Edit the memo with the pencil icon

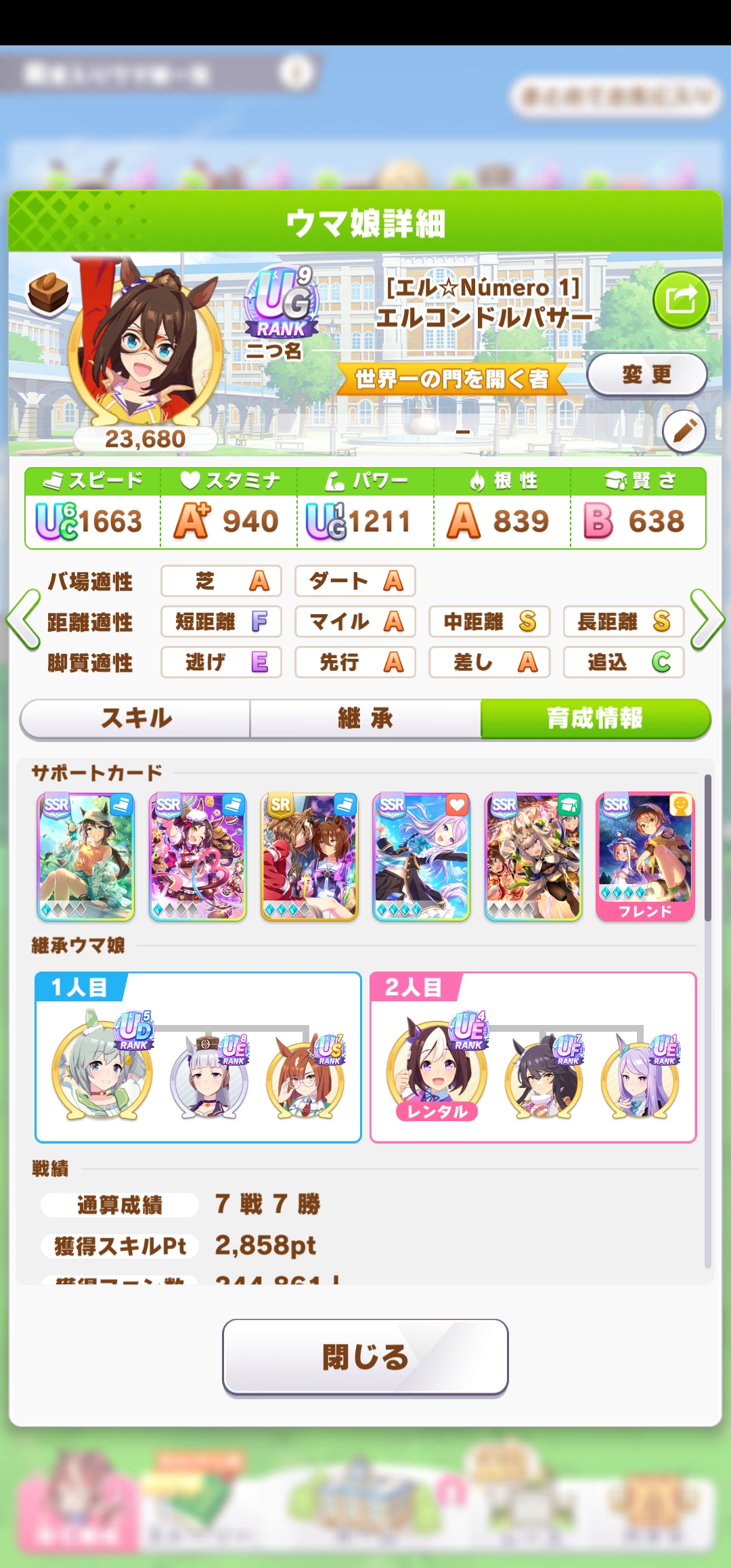684,431
